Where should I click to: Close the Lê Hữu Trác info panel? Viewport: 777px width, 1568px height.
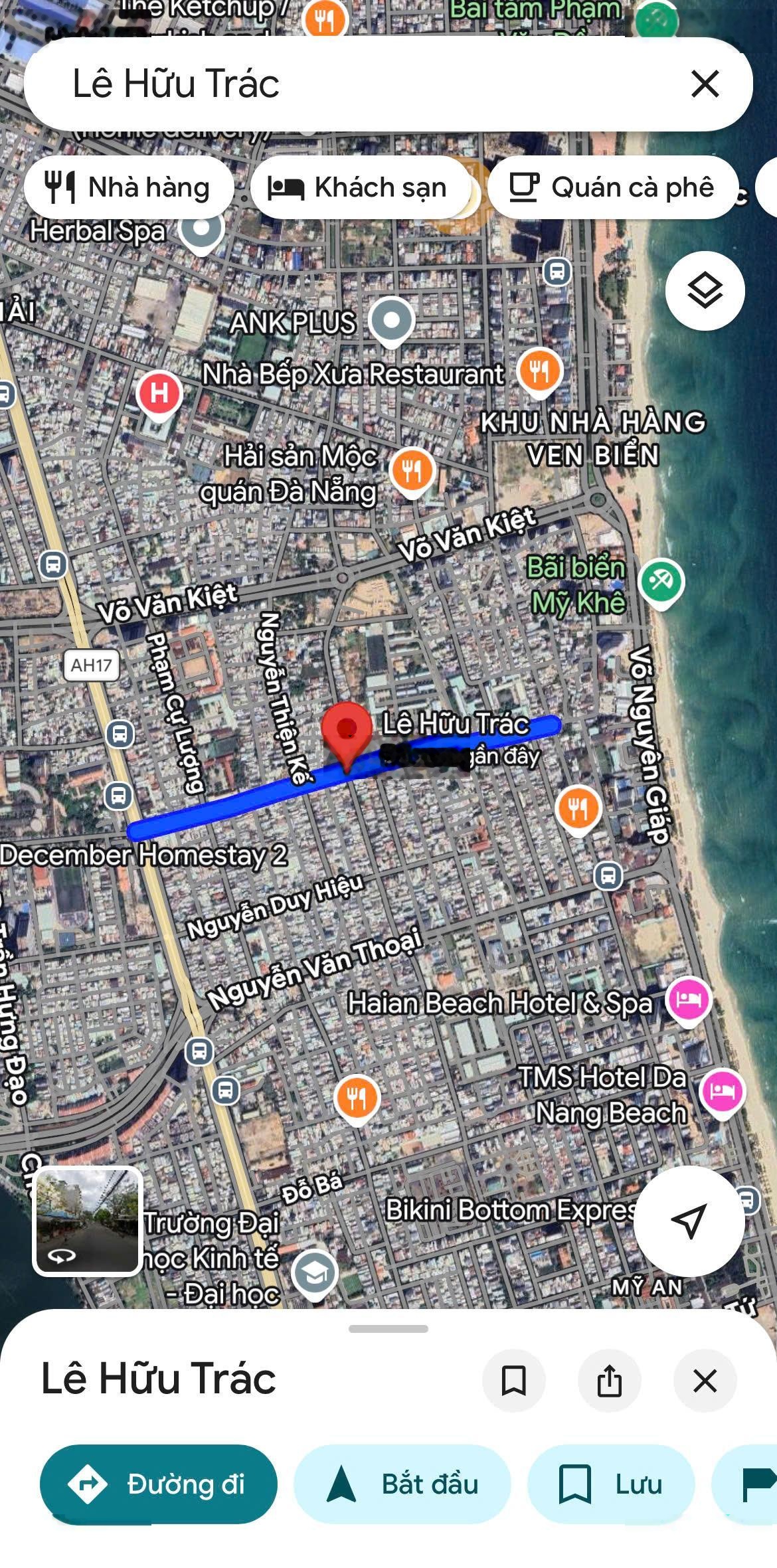coord(705,1381)
